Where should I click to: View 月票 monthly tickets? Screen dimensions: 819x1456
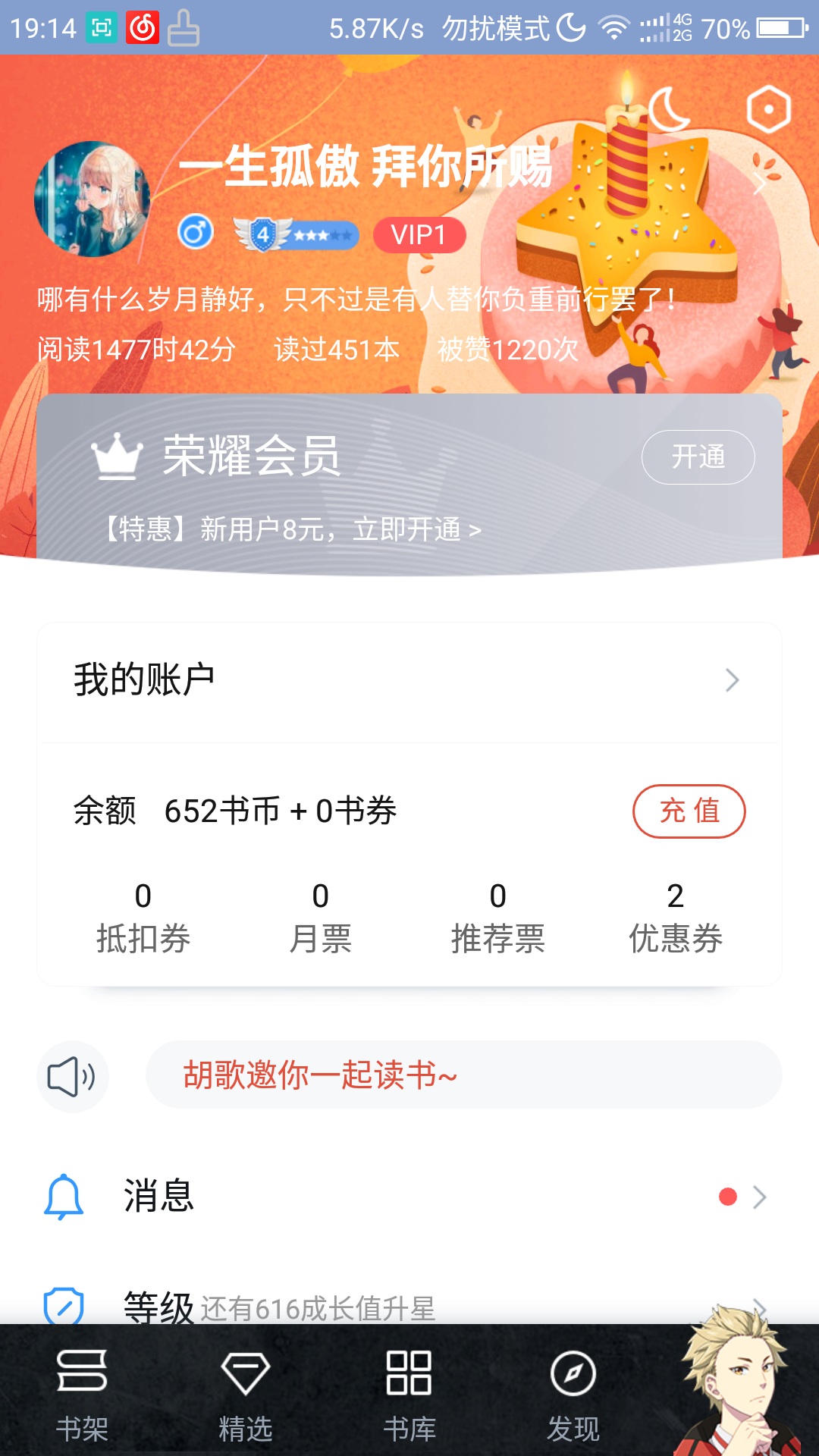click(320, 918)
